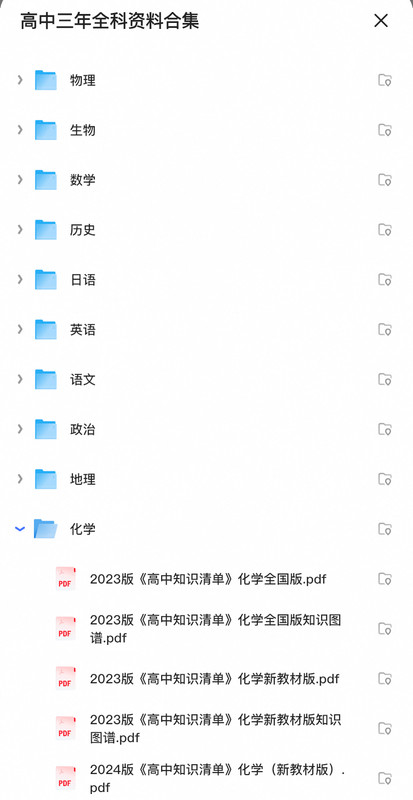Expand the 生物 folder
The height and width of the screenshot is (800, 413).
20,130
